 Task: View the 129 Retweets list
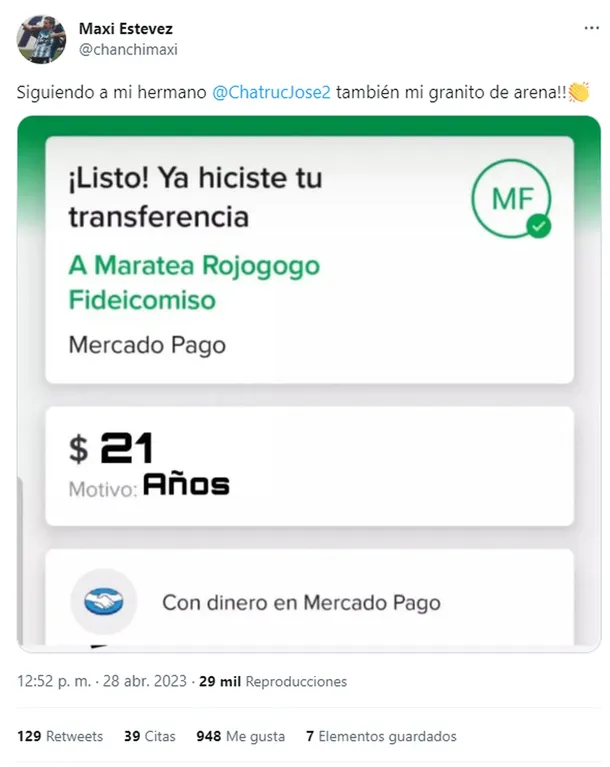pyautogui.click(x=60, y=736)
